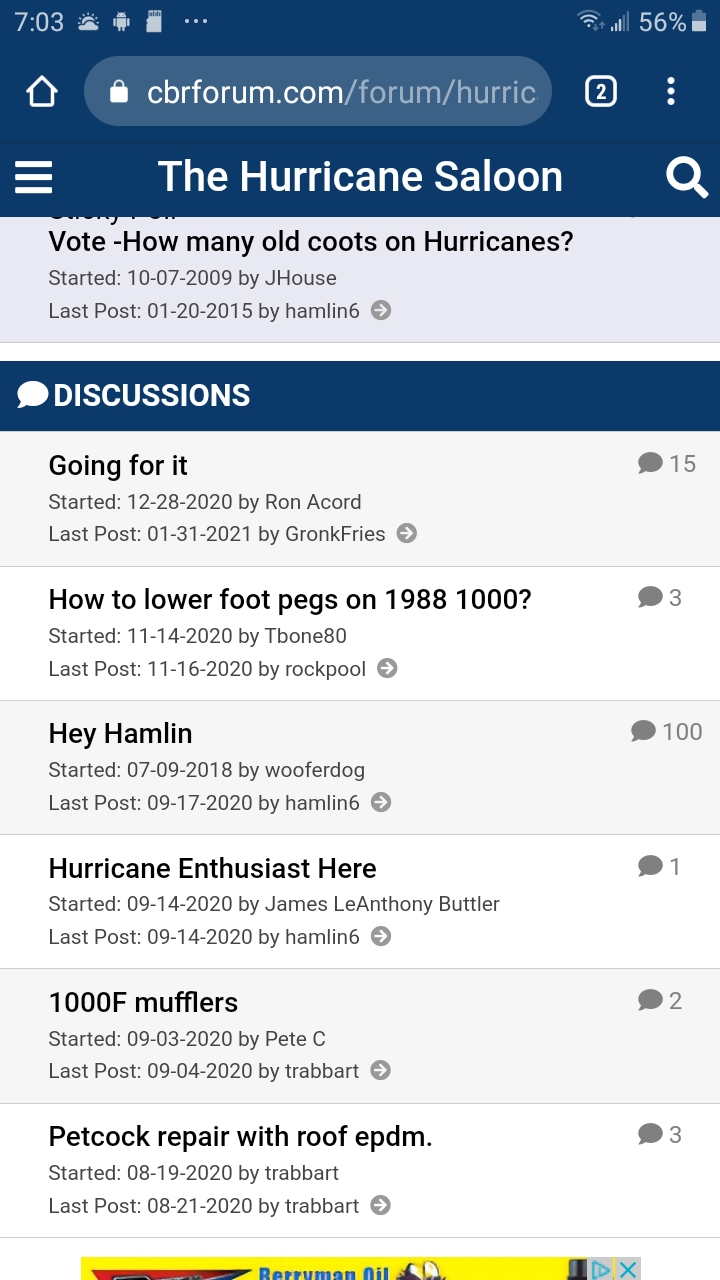Open the browser tab switcher
This screenshot has width=720, height=1280.
coord(600,92)
